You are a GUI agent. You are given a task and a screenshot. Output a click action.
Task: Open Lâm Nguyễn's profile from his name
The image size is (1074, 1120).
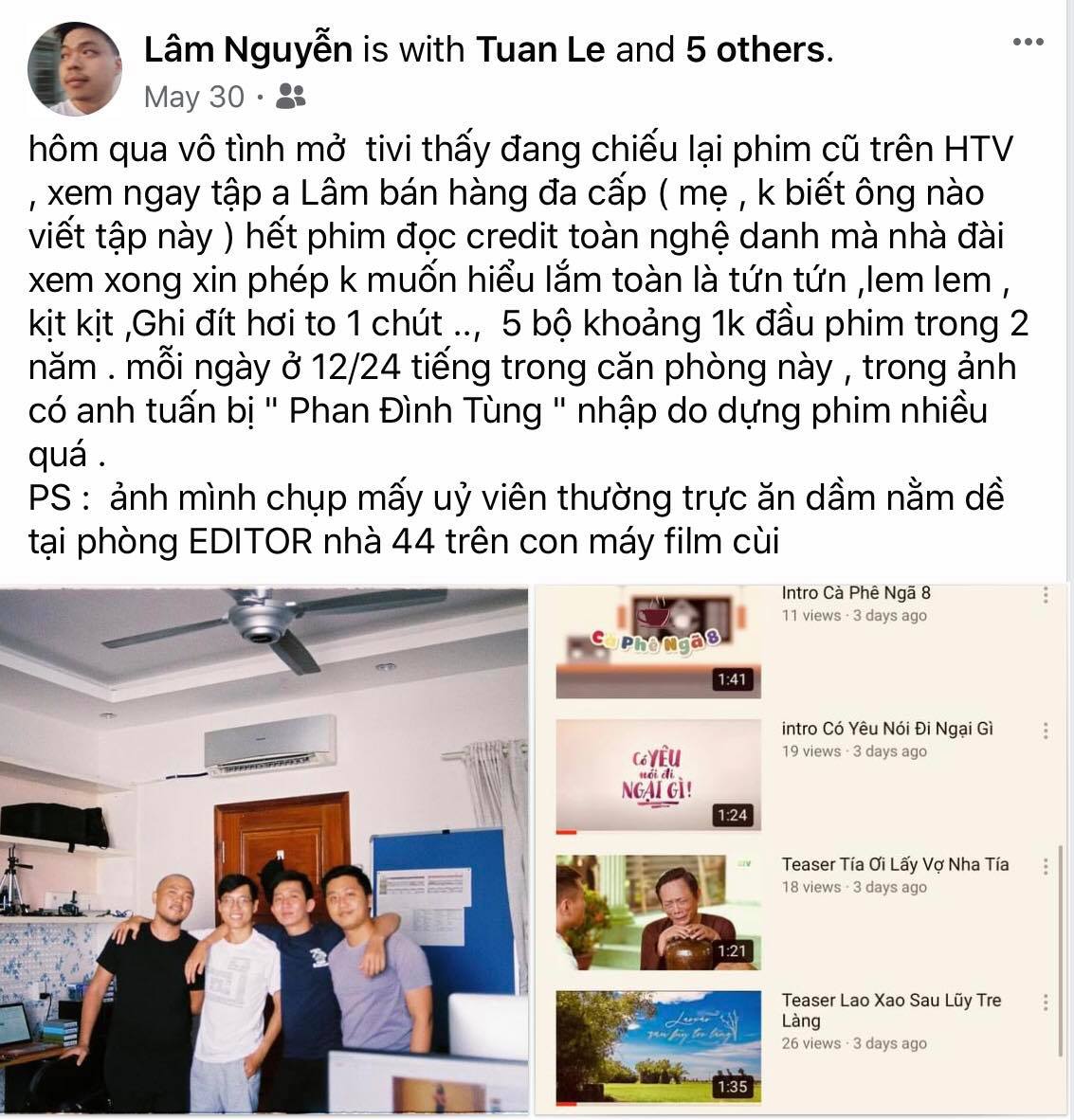click(x=248, y=48)
